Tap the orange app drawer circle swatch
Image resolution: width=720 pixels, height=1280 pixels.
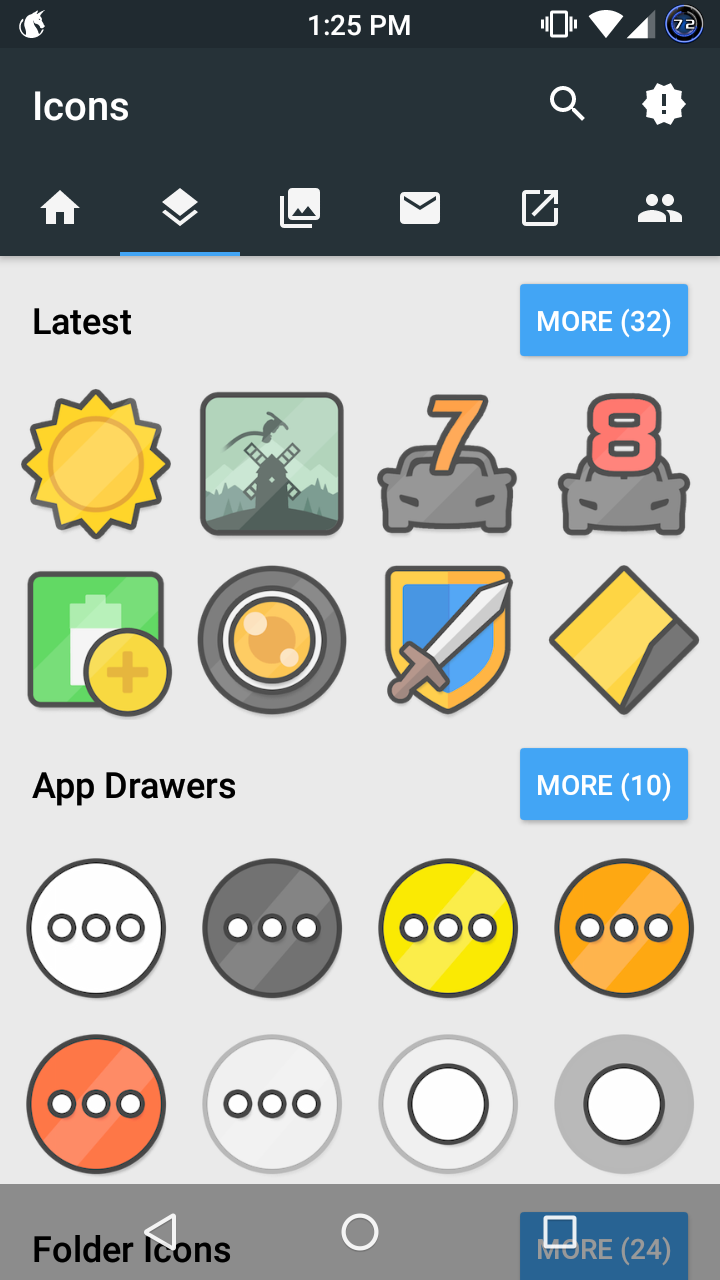click(x=623, y=927)
